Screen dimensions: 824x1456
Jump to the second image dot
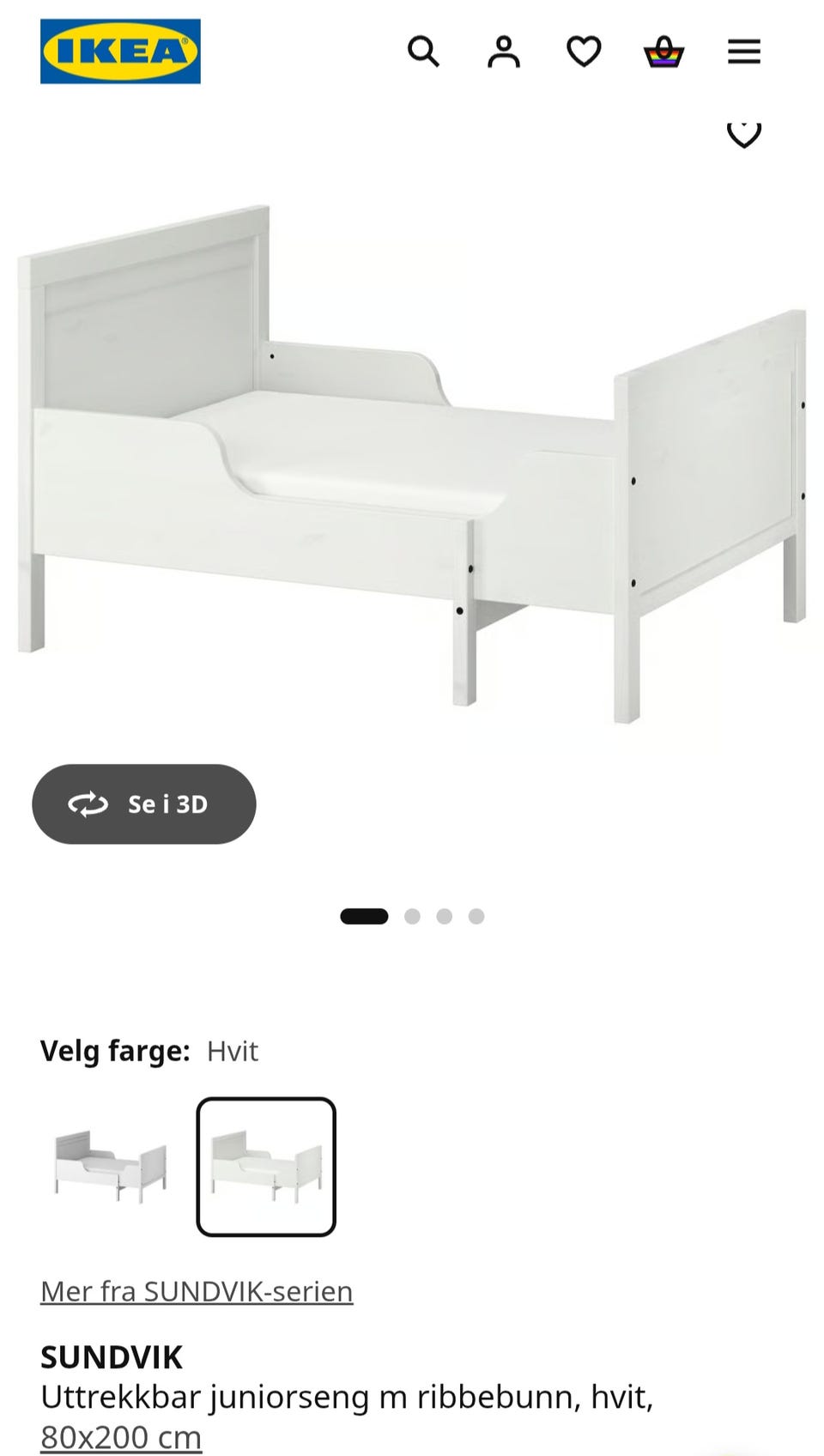412,916
